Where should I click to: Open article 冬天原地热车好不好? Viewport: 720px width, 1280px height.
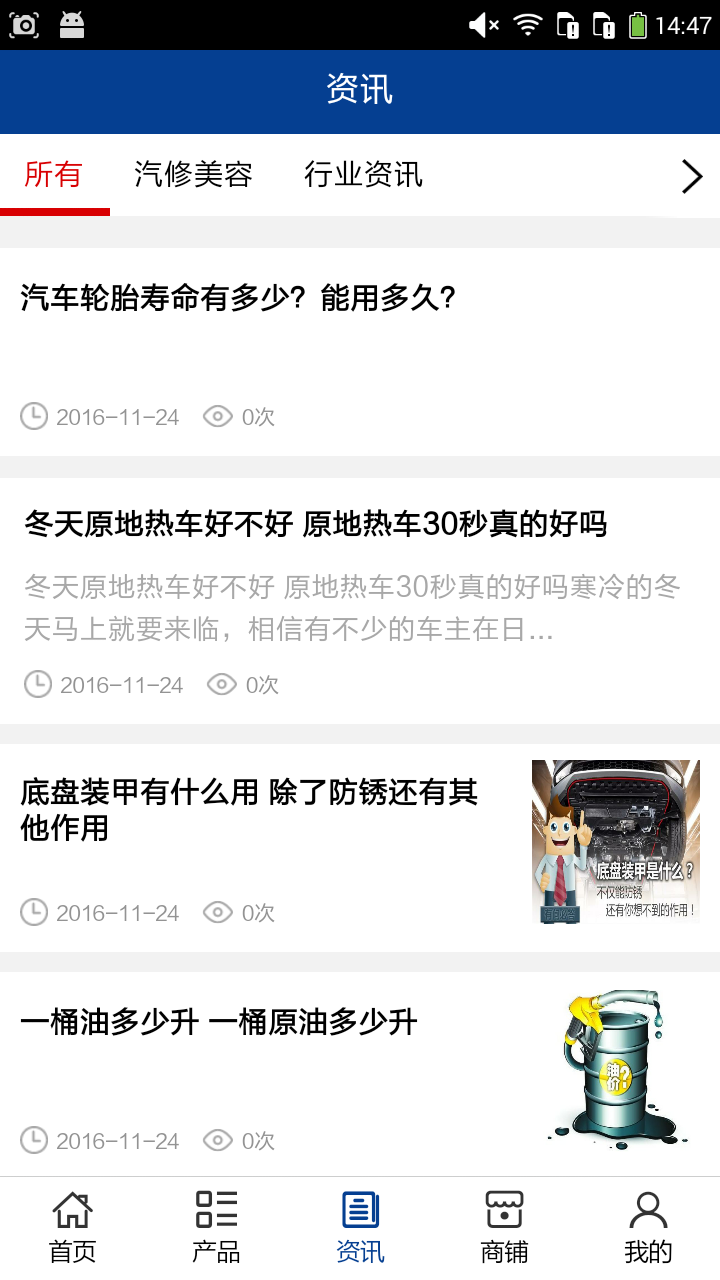point(315,524)
